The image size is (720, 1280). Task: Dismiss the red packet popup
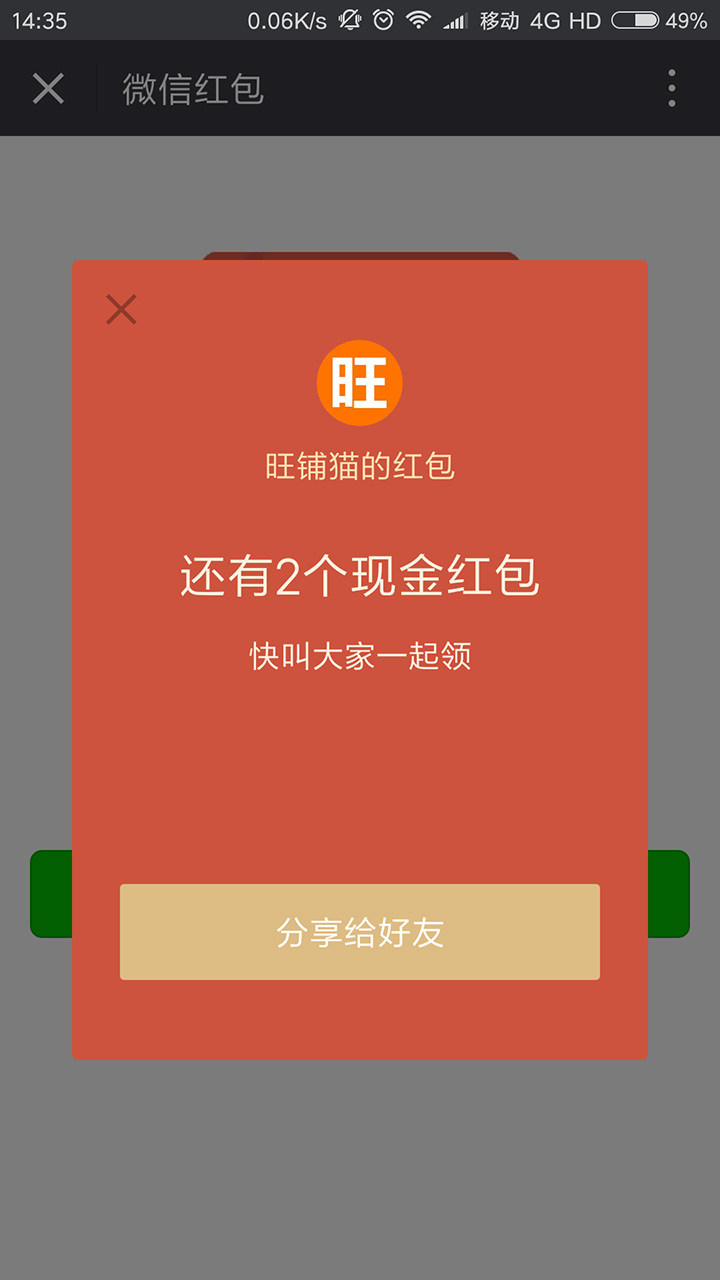121,310
